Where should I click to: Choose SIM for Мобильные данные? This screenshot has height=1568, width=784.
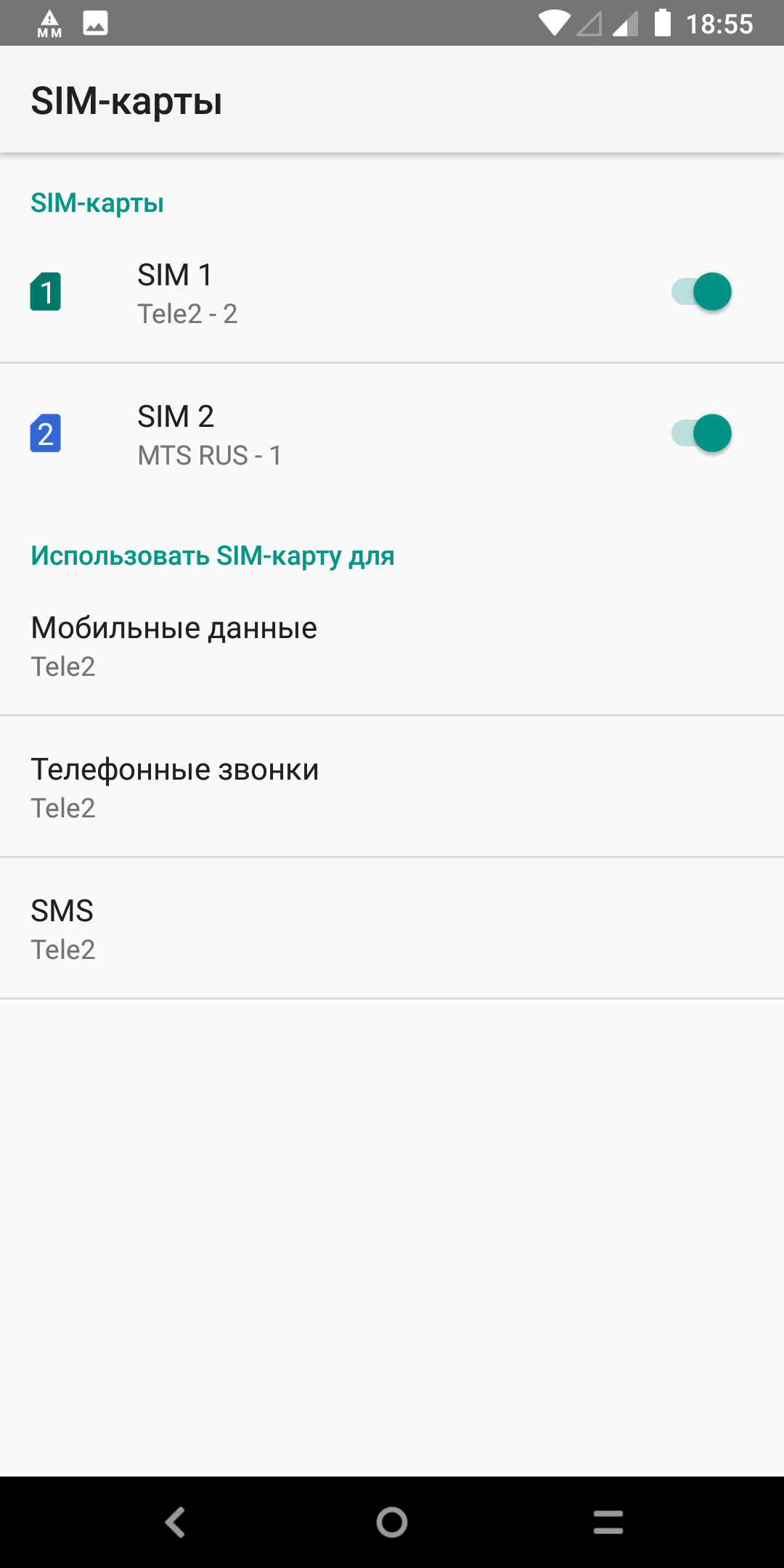392,645
